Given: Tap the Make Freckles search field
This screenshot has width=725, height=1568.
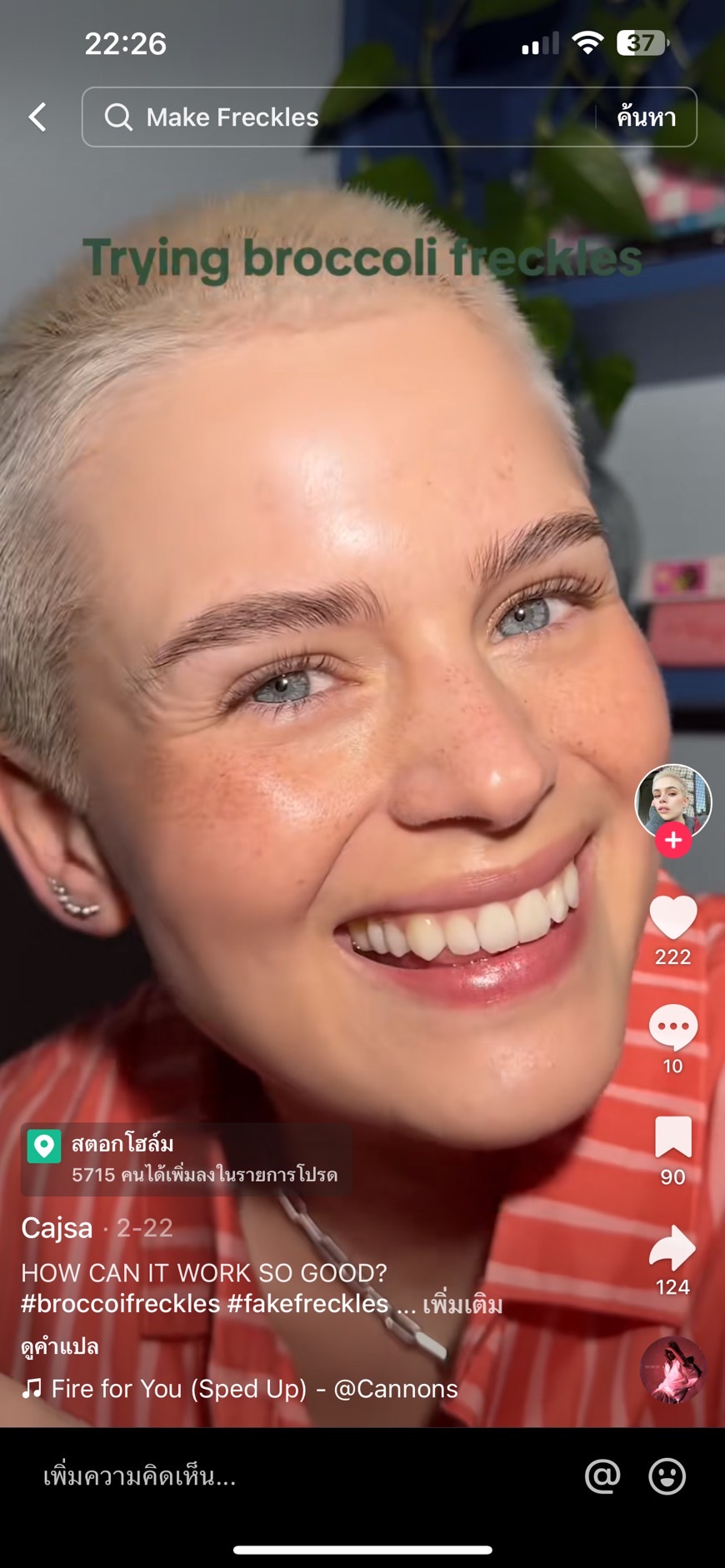Looking at the screenshot, I should (x=338, y=117).
